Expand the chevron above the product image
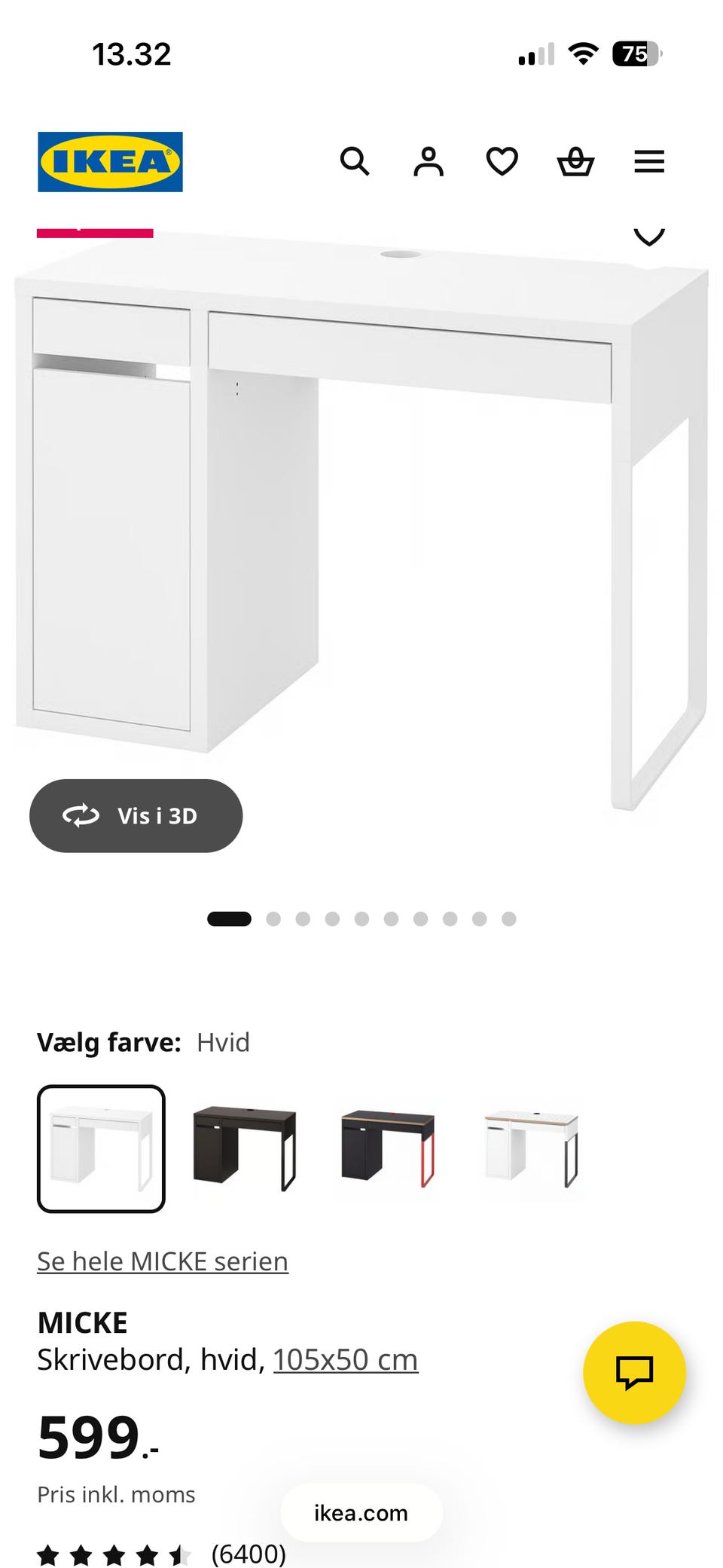Image resolution: width=723 pixels, height=1568 pixels. tap(649, 237)
